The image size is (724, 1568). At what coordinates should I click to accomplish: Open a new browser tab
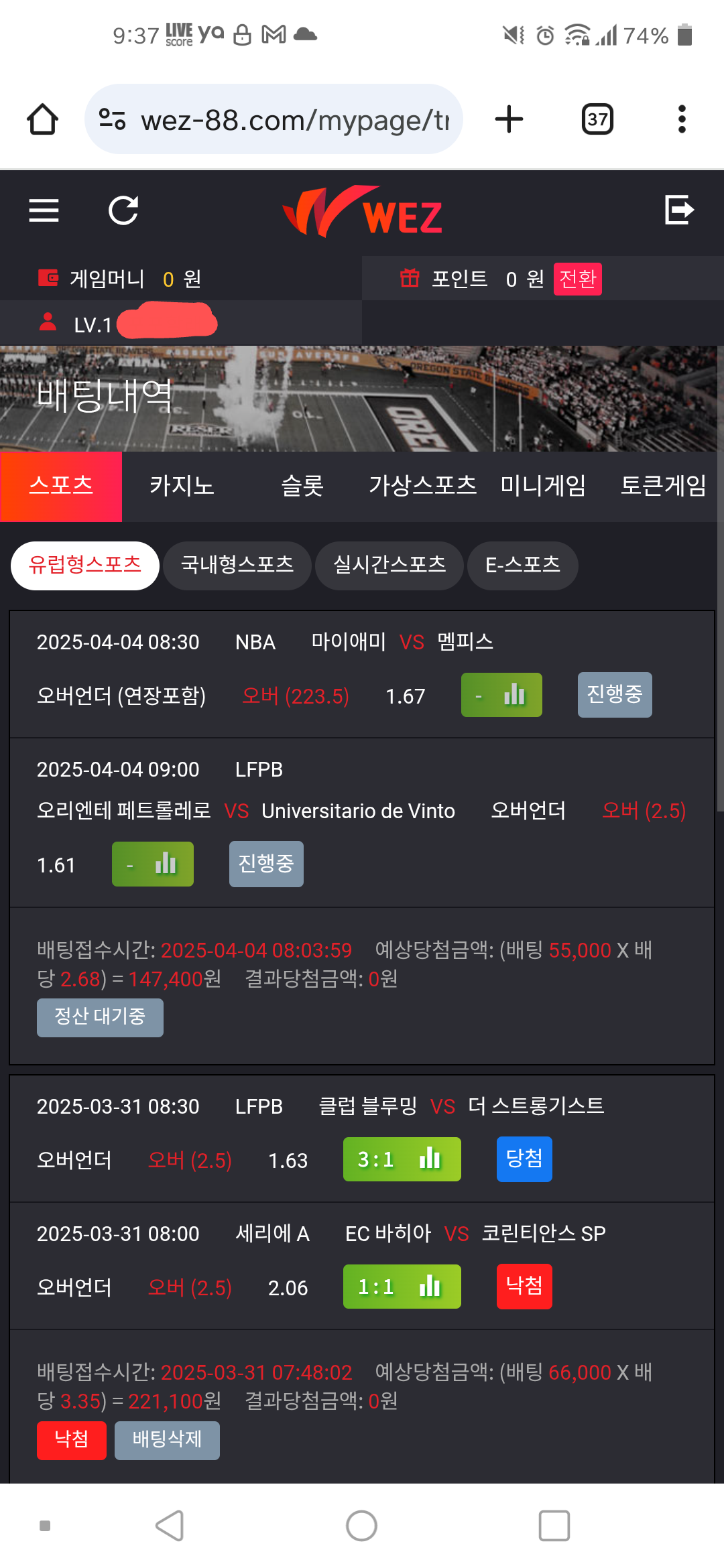[x=509, y=119]
